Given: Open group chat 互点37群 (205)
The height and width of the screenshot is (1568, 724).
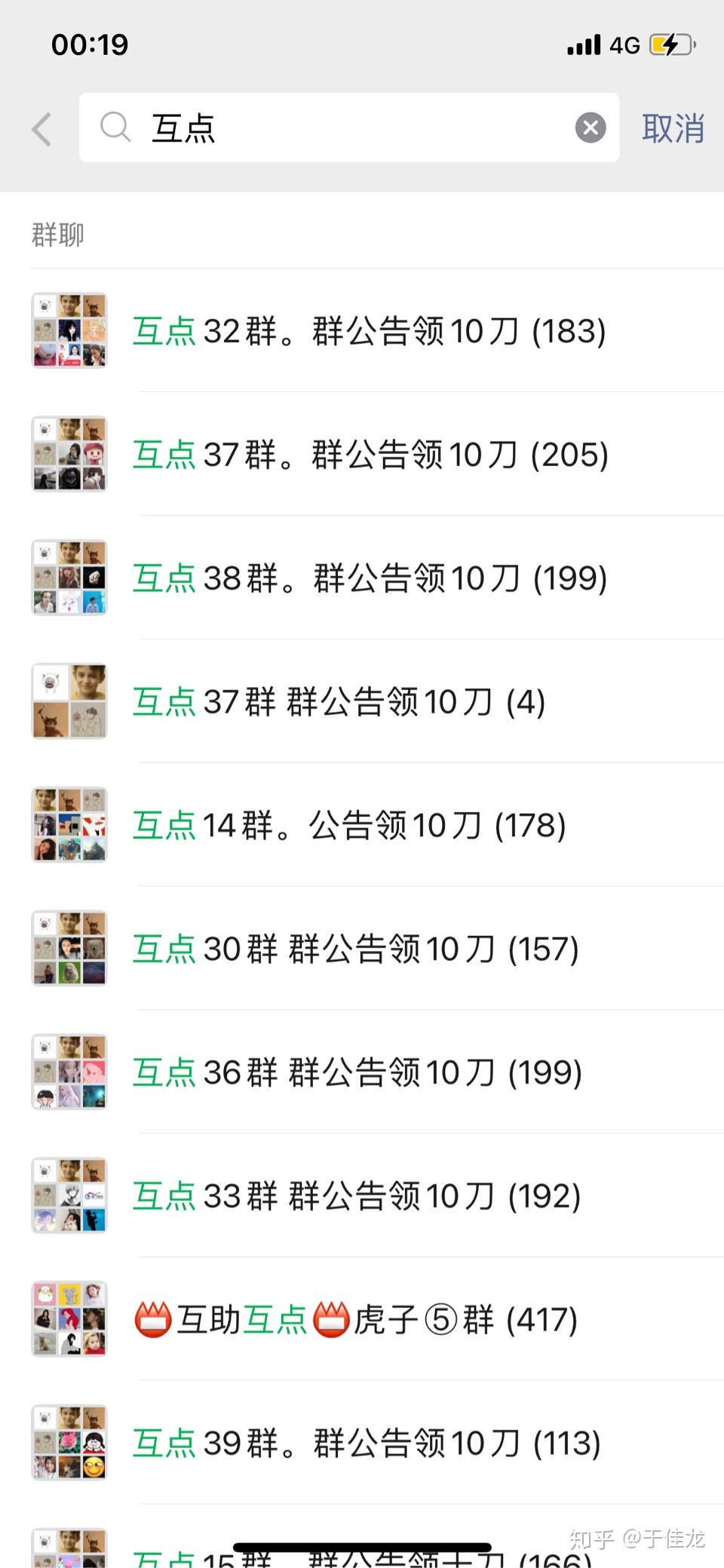Looking at the screenshot, I should point(370,454).
